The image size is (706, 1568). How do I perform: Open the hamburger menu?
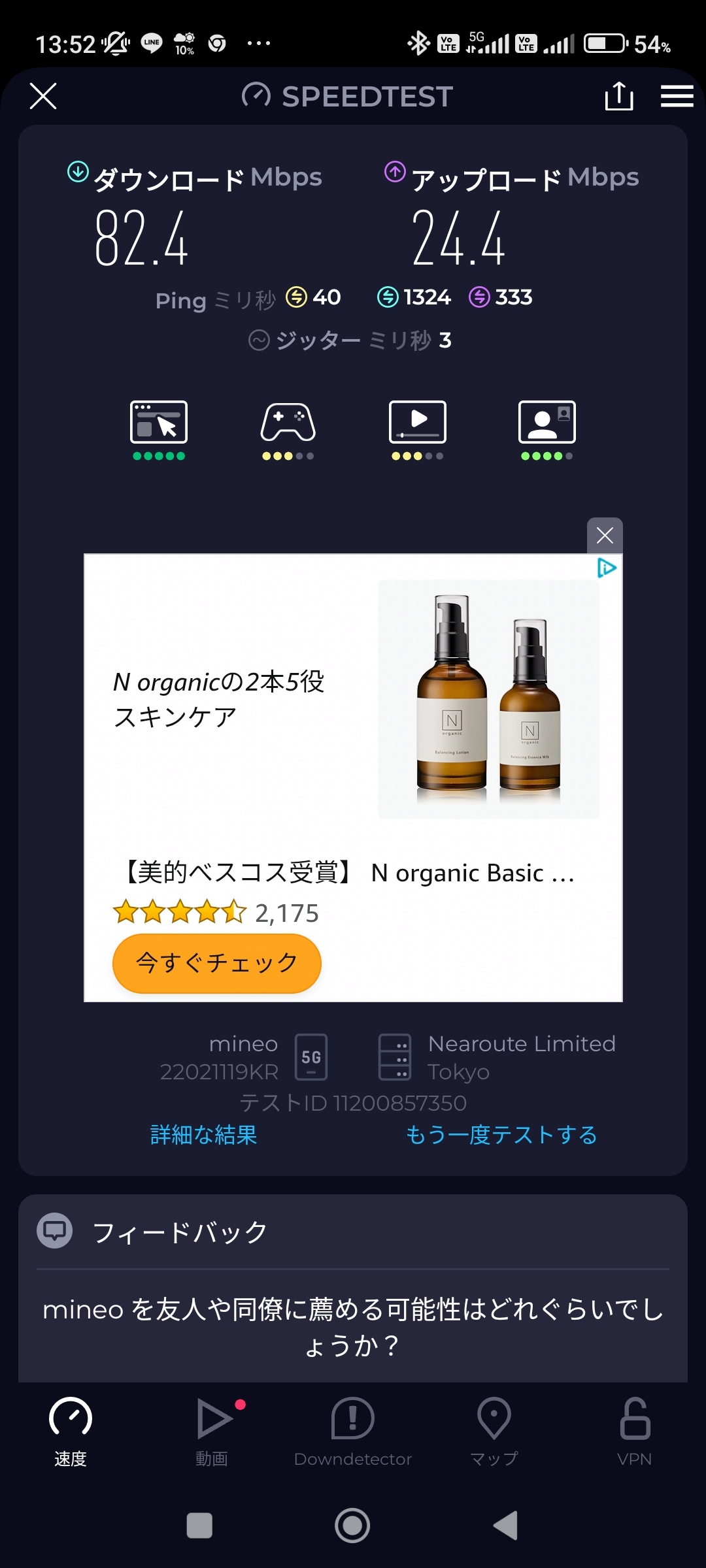(x=677, y=96)
